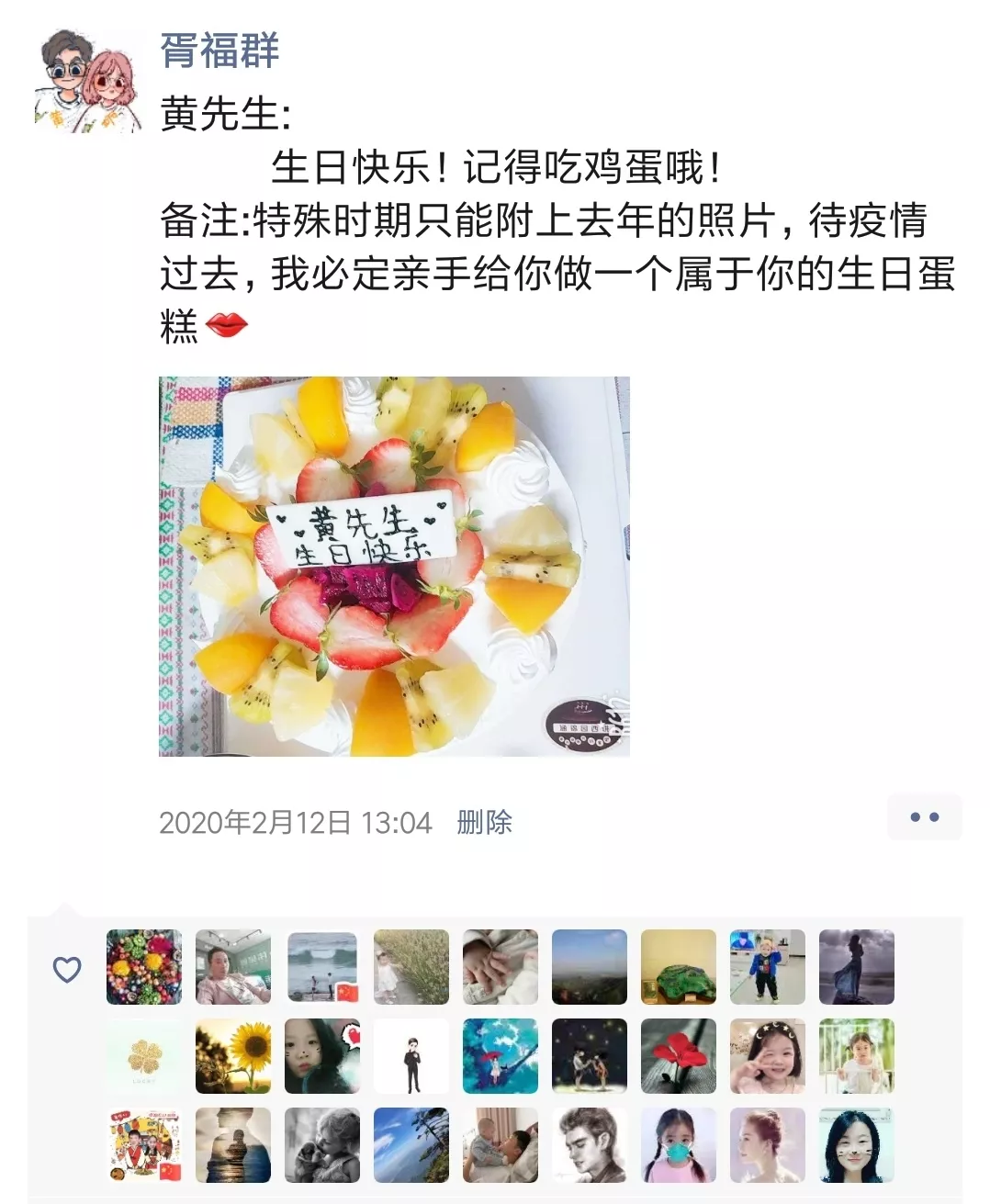View the birthday cake photo full screen
Viewport: 990px width, 1204px height.
pyautogui.click(x=394, y=566)
